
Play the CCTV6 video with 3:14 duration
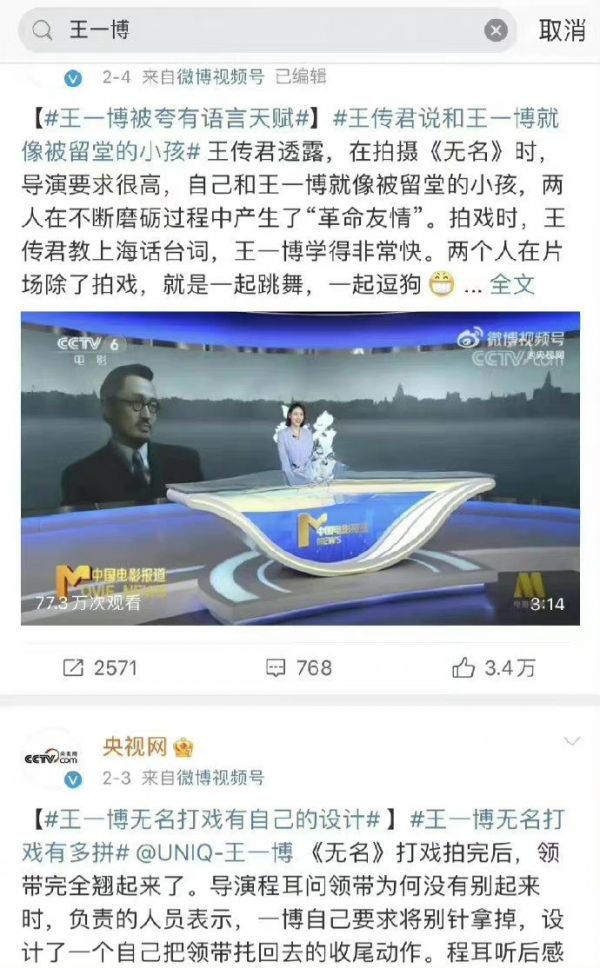tap(300, 468)
